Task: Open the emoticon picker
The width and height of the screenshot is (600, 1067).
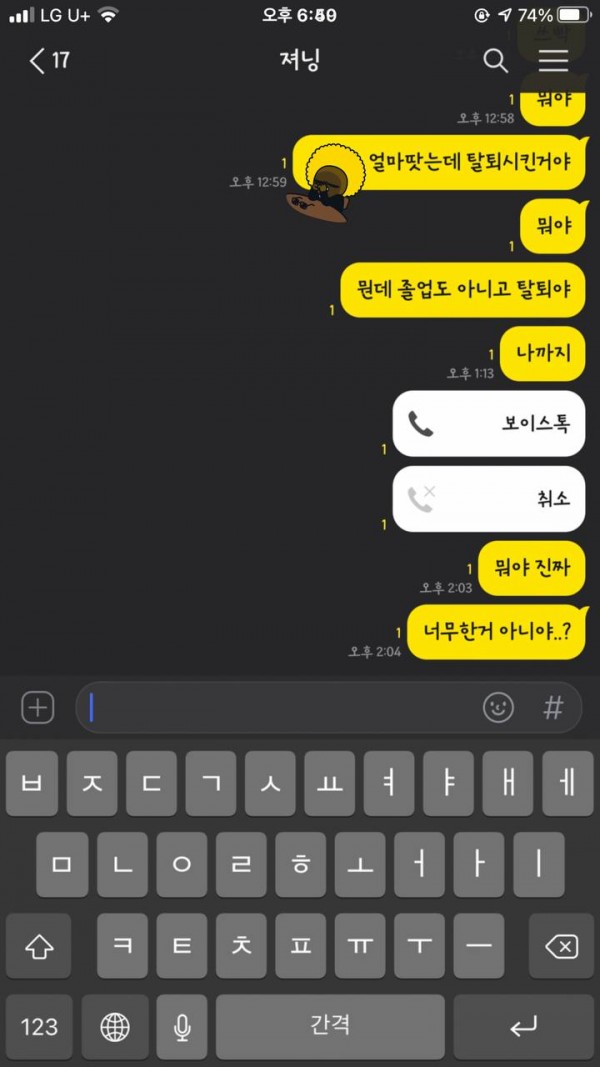Action: 498,708
